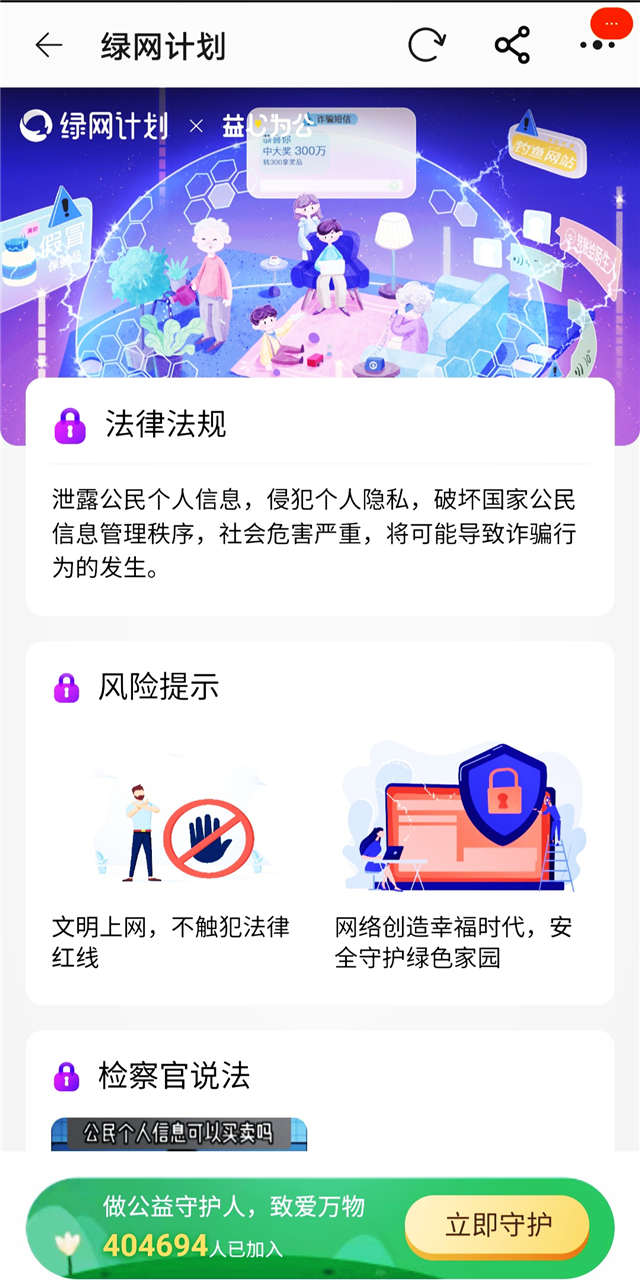Tap the 立即守护 button

(497, 1226)
